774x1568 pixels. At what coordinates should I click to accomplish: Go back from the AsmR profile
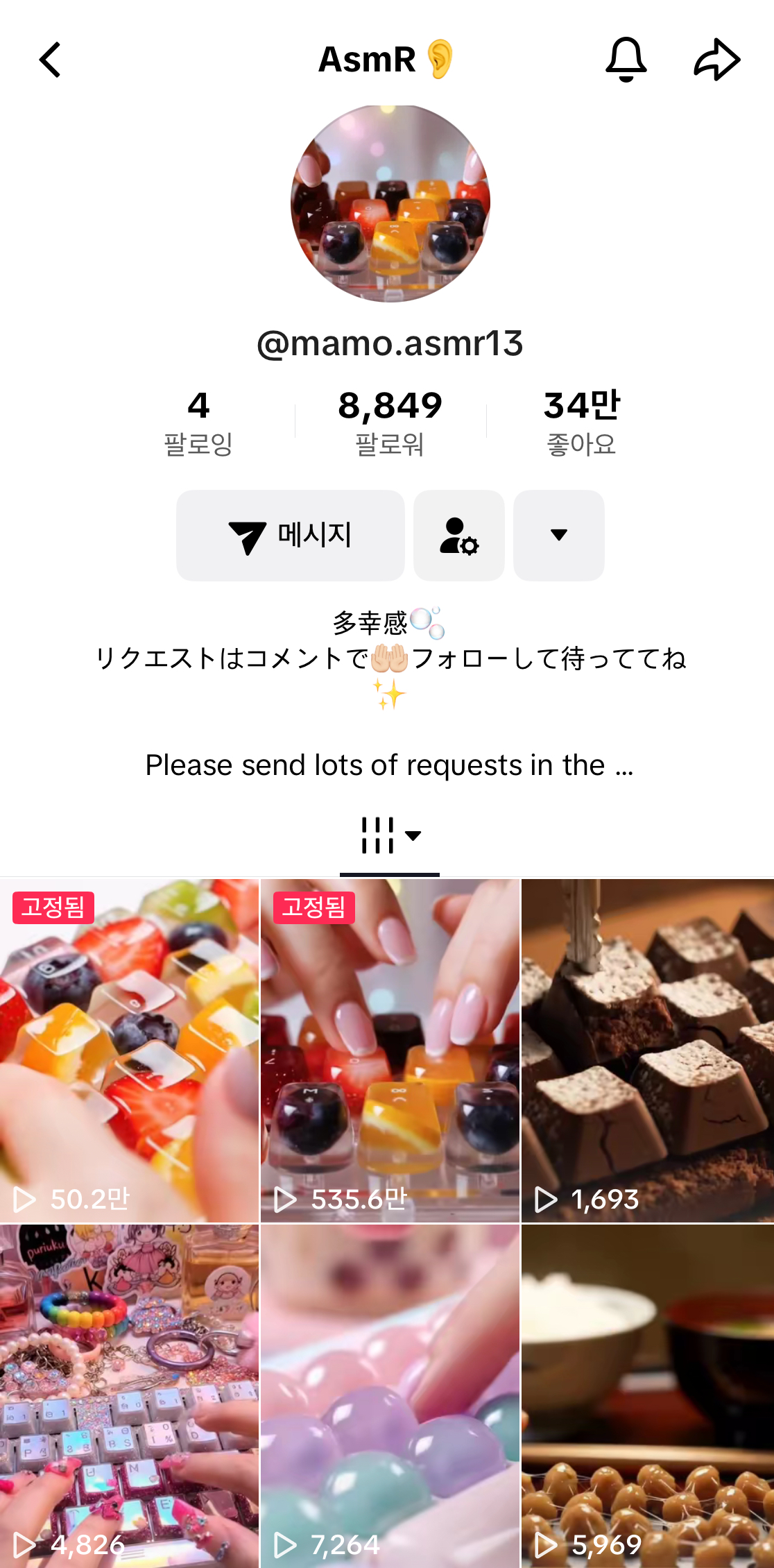click(50, 60)
